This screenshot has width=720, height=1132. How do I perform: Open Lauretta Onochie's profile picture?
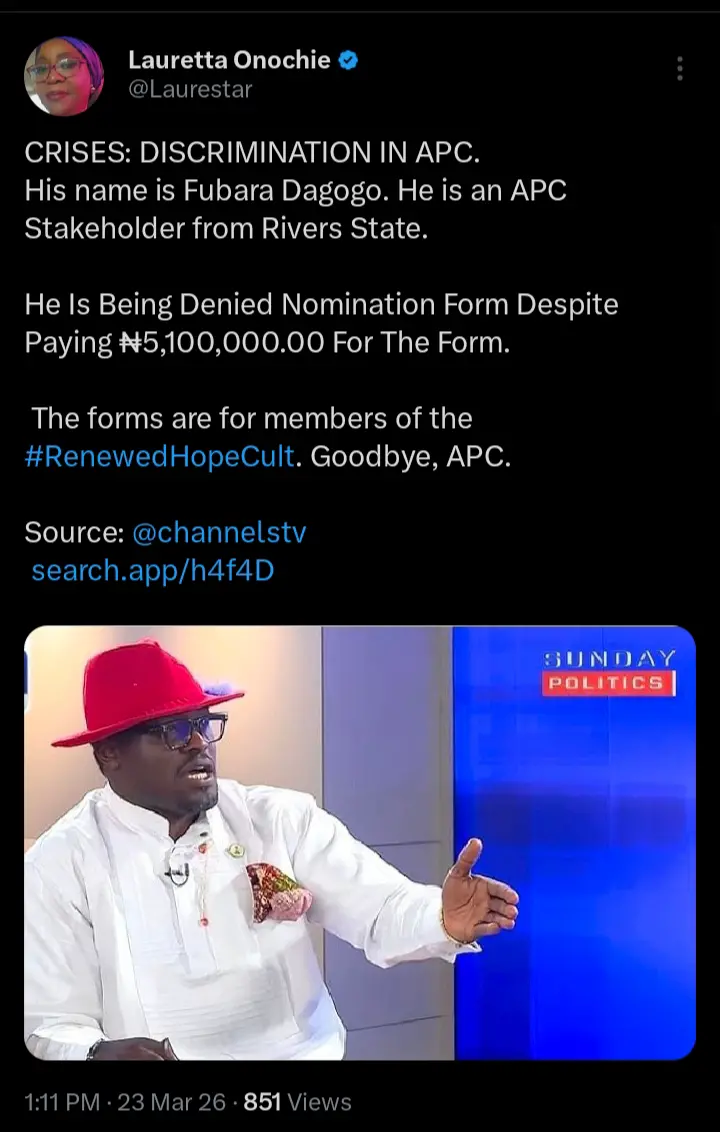64,75
